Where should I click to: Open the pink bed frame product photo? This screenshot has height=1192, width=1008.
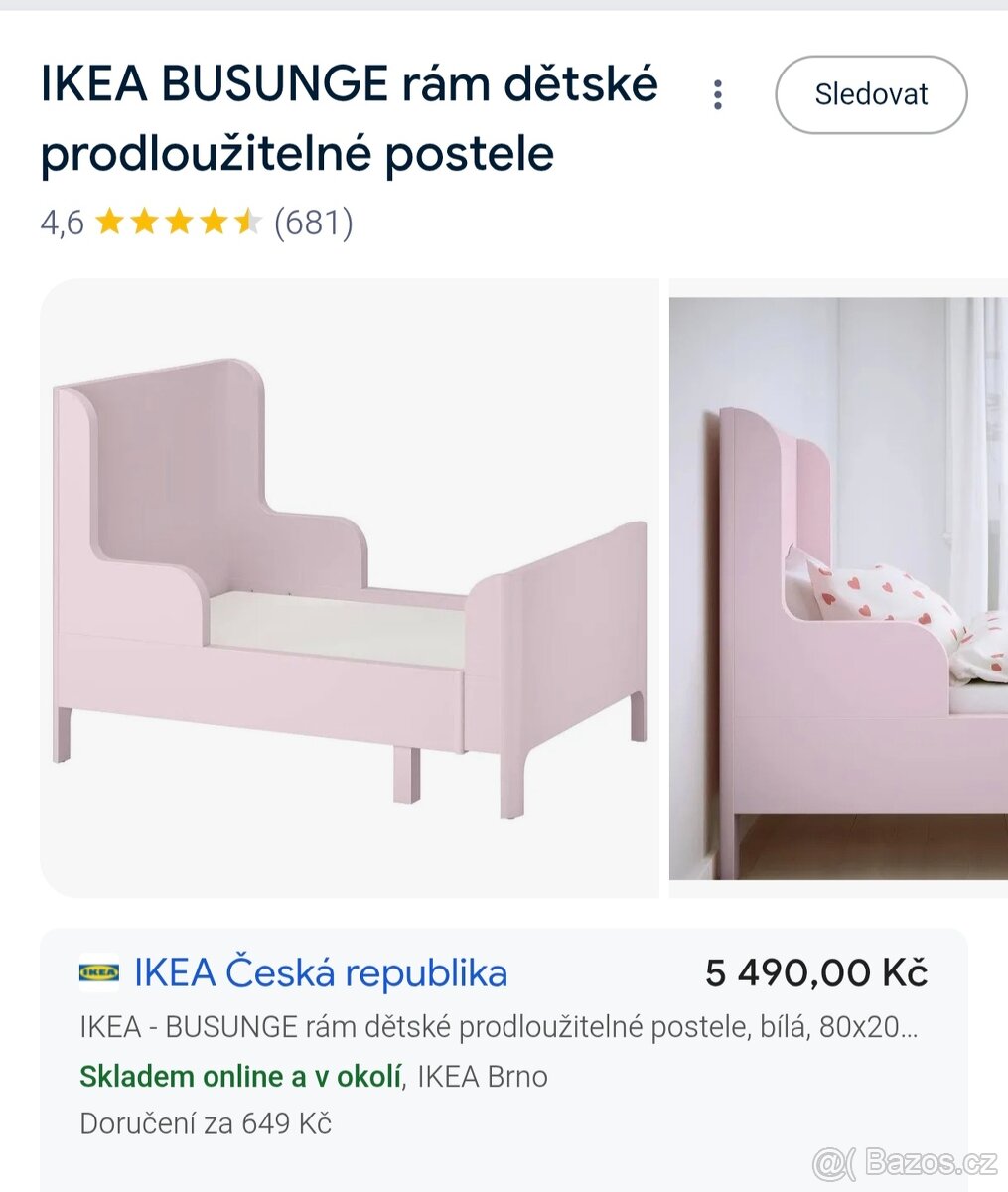350,588
